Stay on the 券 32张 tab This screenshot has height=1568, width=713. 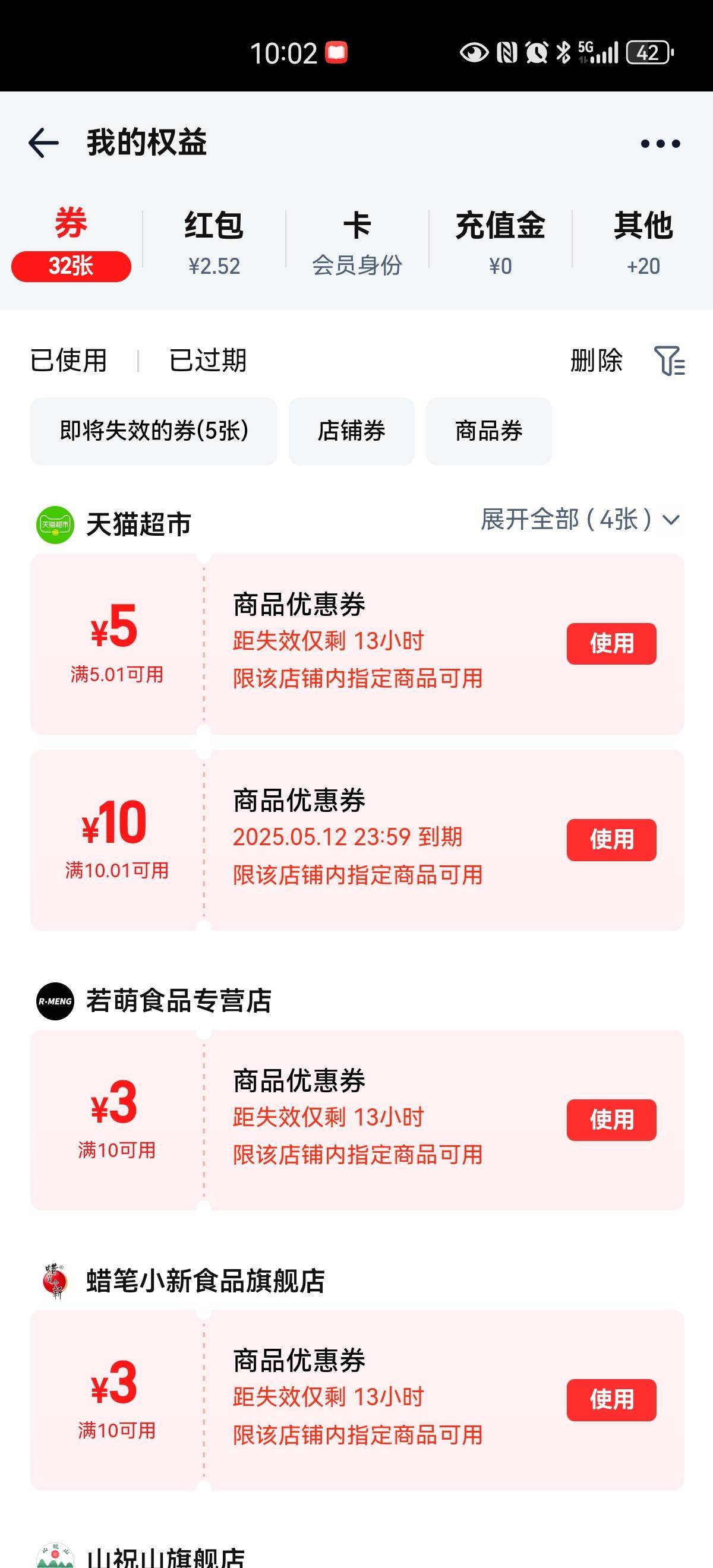pos(71,244)
